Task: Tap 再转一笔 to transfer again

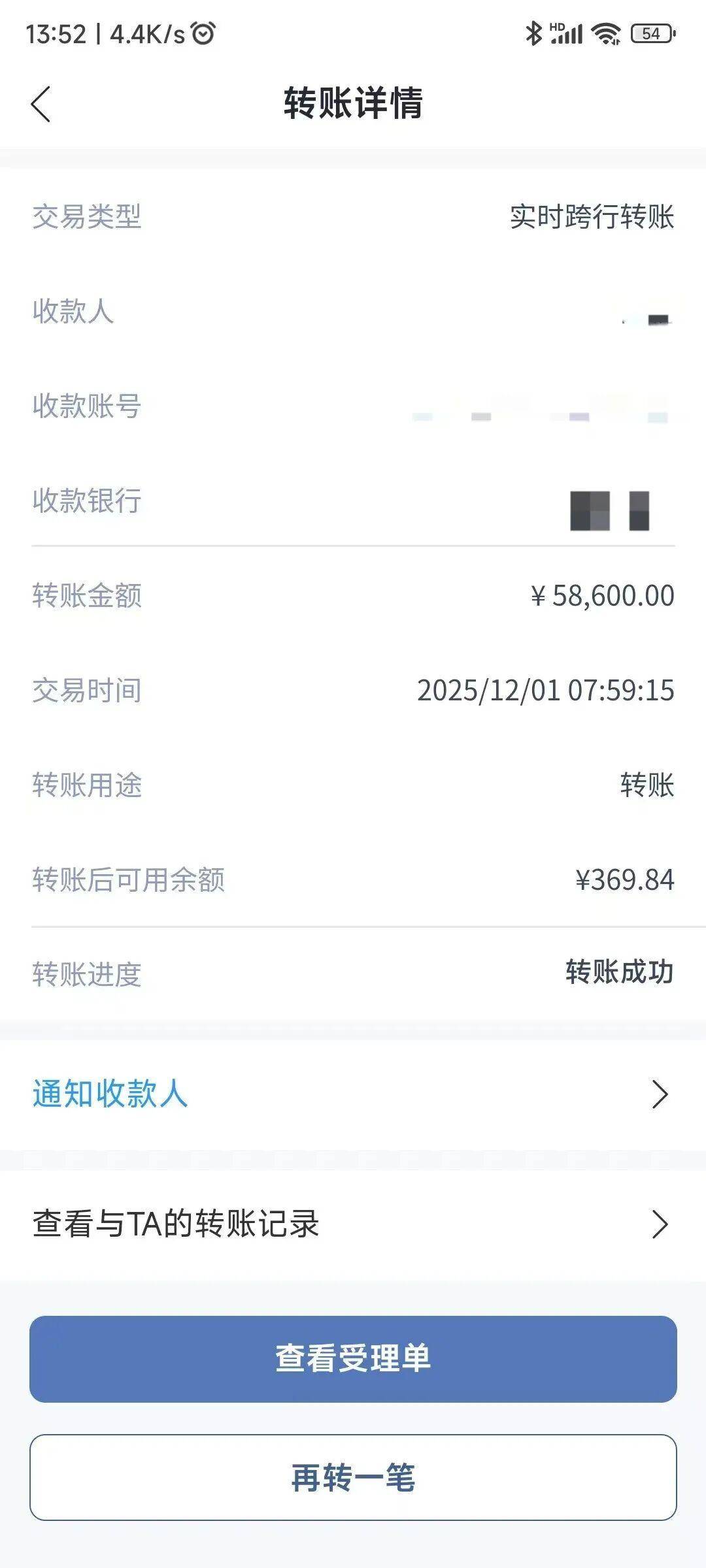Action: click(353, 1478)
